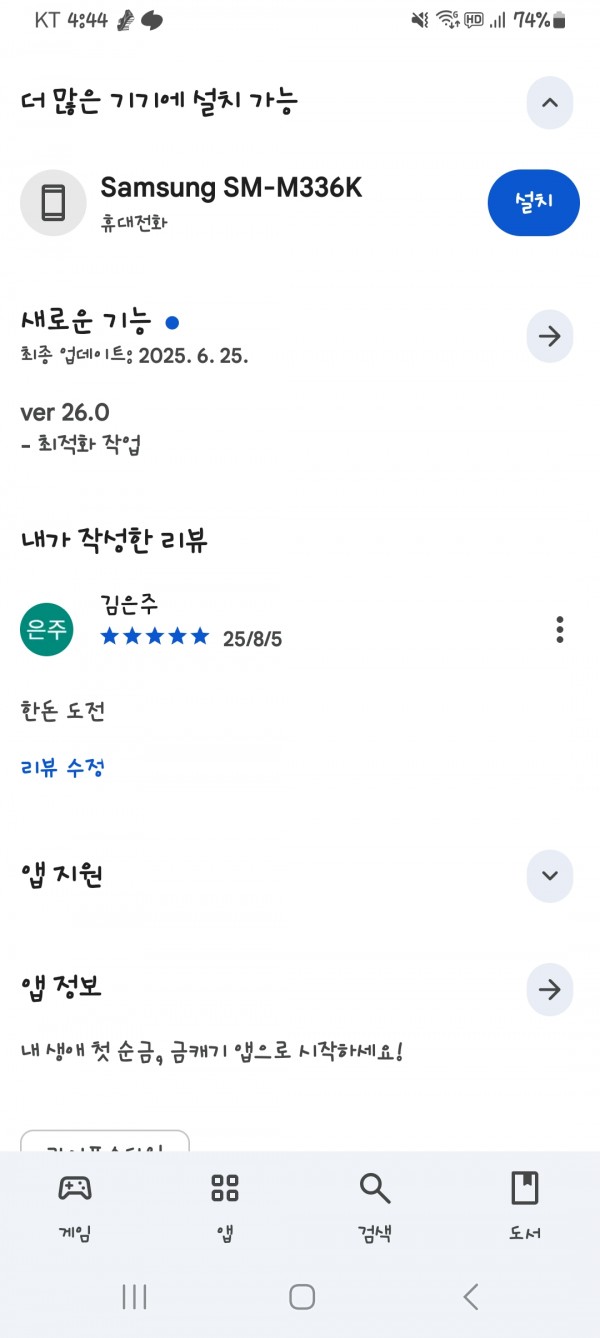Go back with the system back button
Viewport: 600px width, 1338px height.
click(471, 1297)
